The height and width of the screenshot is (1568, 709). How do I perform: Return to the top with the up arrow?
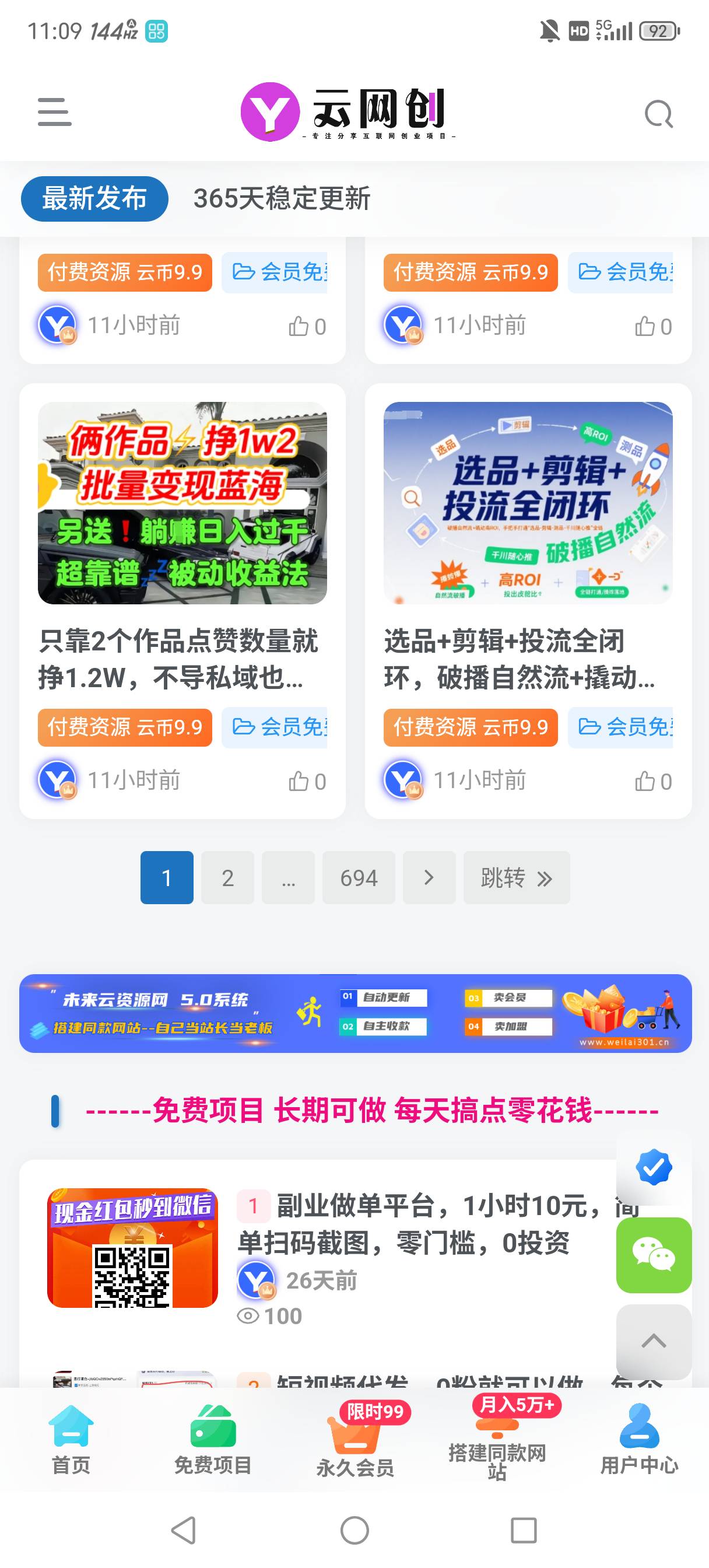(x=654, y=1342)
